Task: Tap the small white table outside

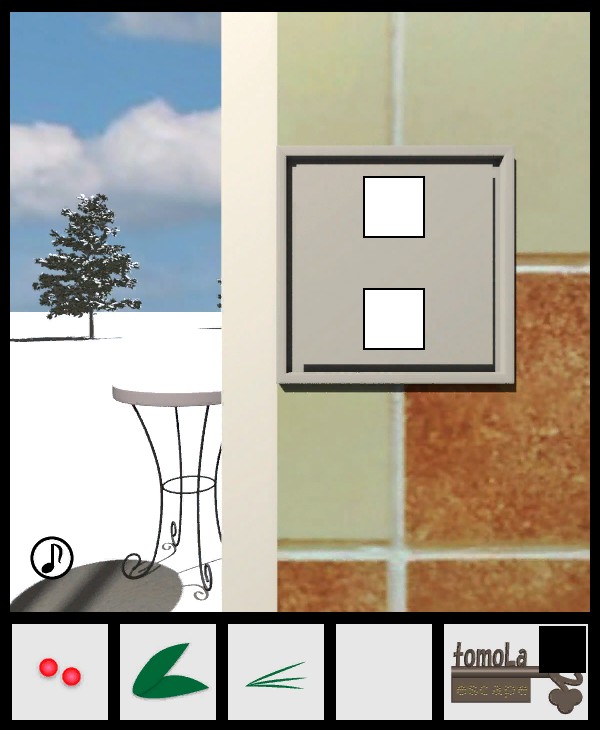Action: [x=168, y=395]
